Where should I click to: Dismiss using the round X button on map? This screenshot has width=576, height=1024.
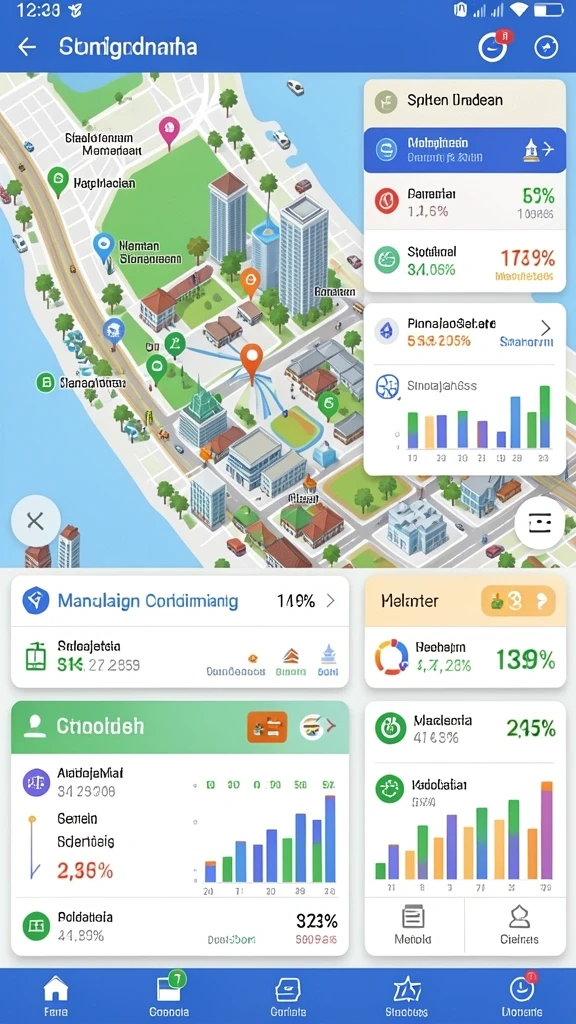coord(35,521)
